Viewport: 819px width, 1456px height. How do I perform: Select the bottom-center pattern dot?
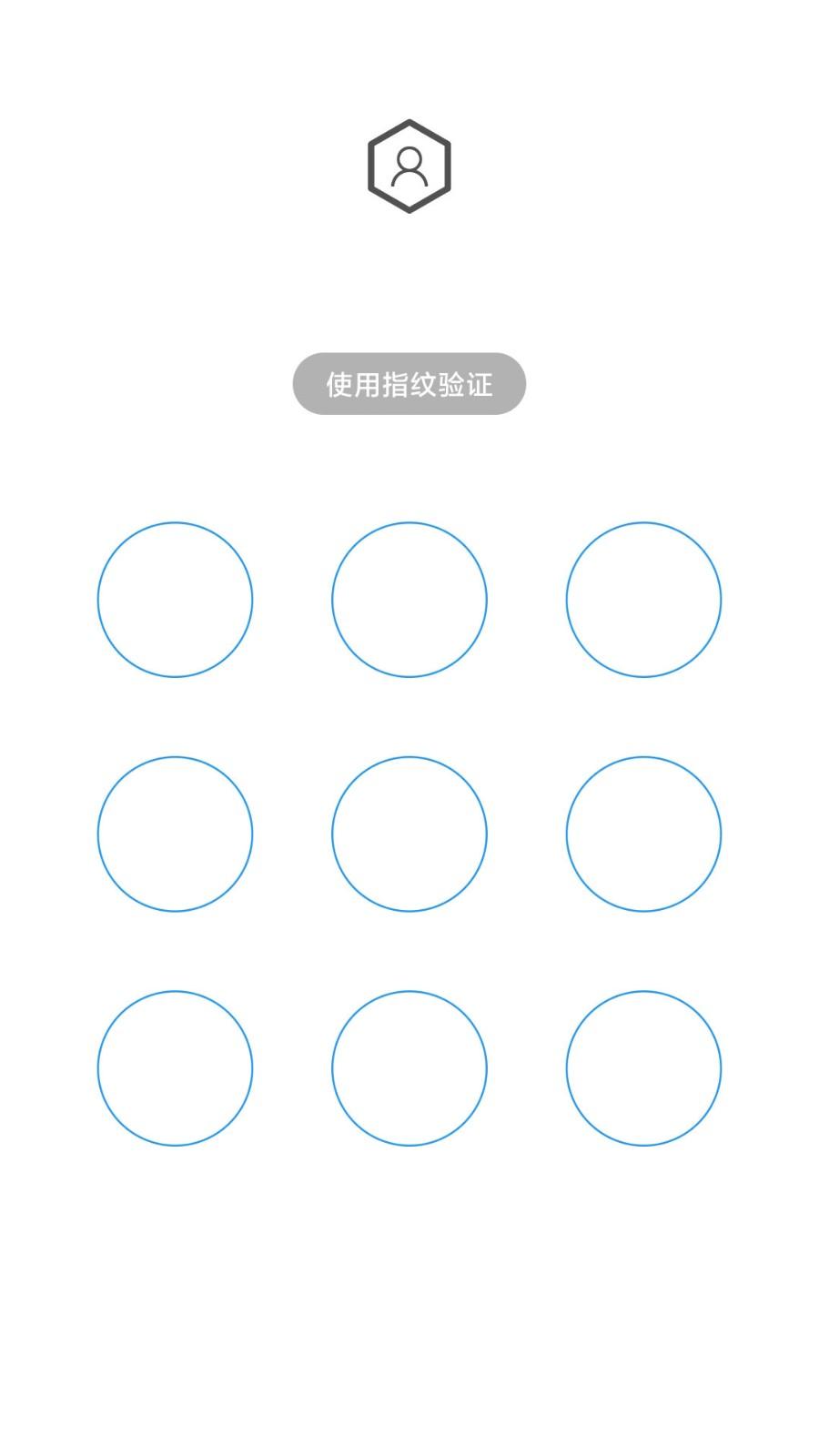tap(409, 1068)
